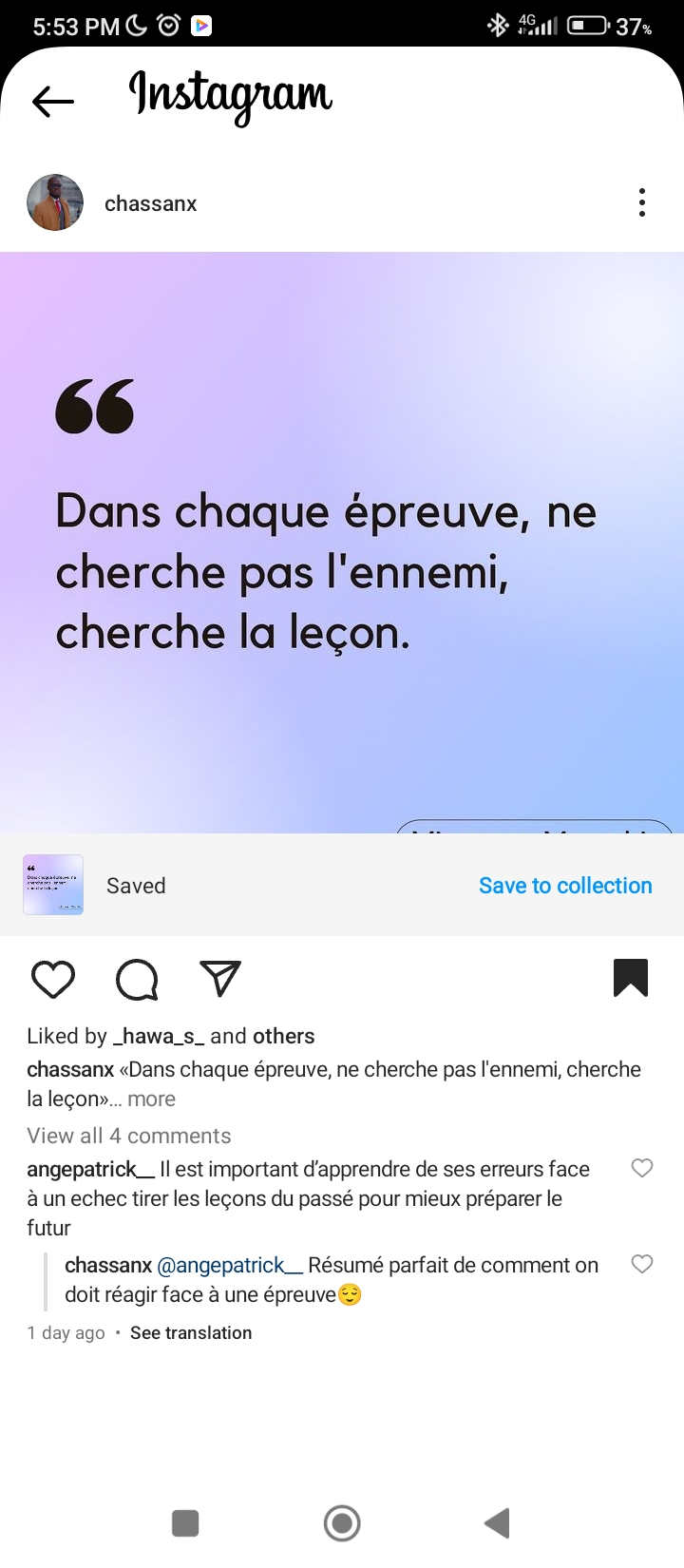Go back using the arrow icon
The height and width of the screenshot is (1568, 684).
coord(53,100)
